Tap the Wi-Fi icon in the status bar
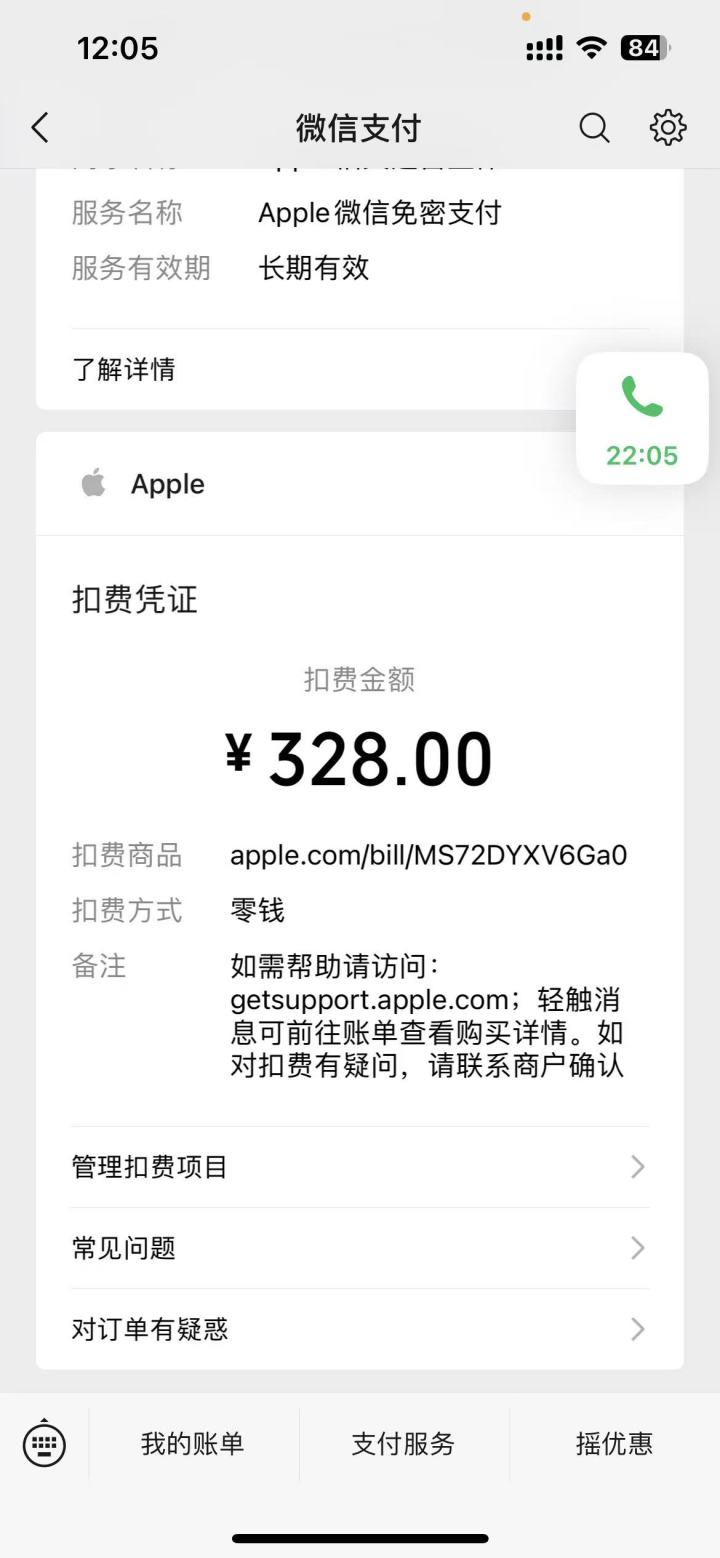The width and height of the screenshot is (720, 1558). pos(590,46)
